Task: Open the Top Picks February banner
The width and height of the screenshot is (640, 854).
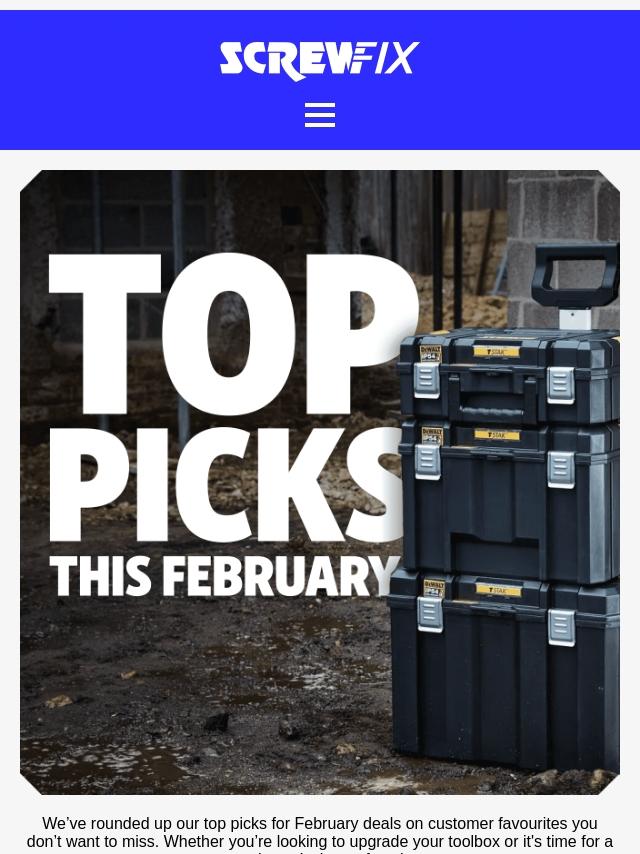Action: 320,481
